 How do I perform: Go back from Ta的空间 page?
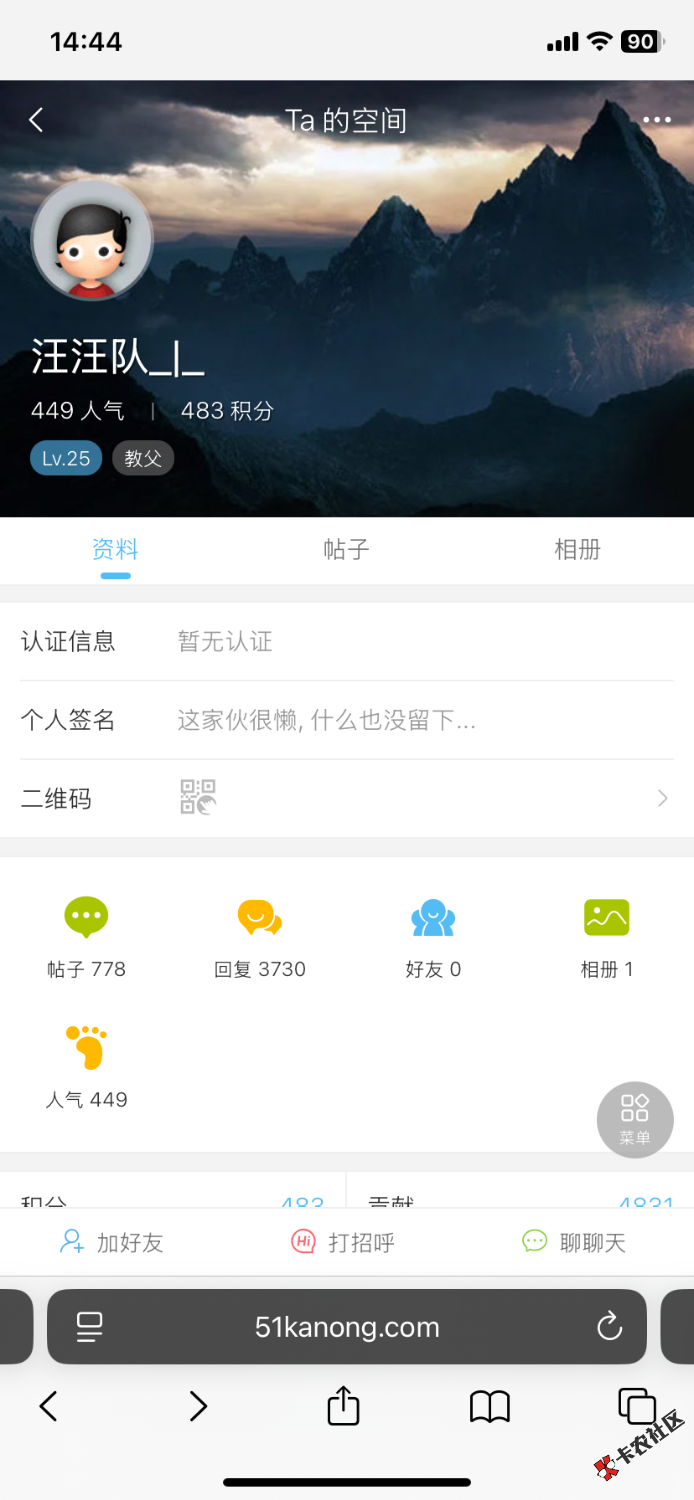click(x=37, y=121)
